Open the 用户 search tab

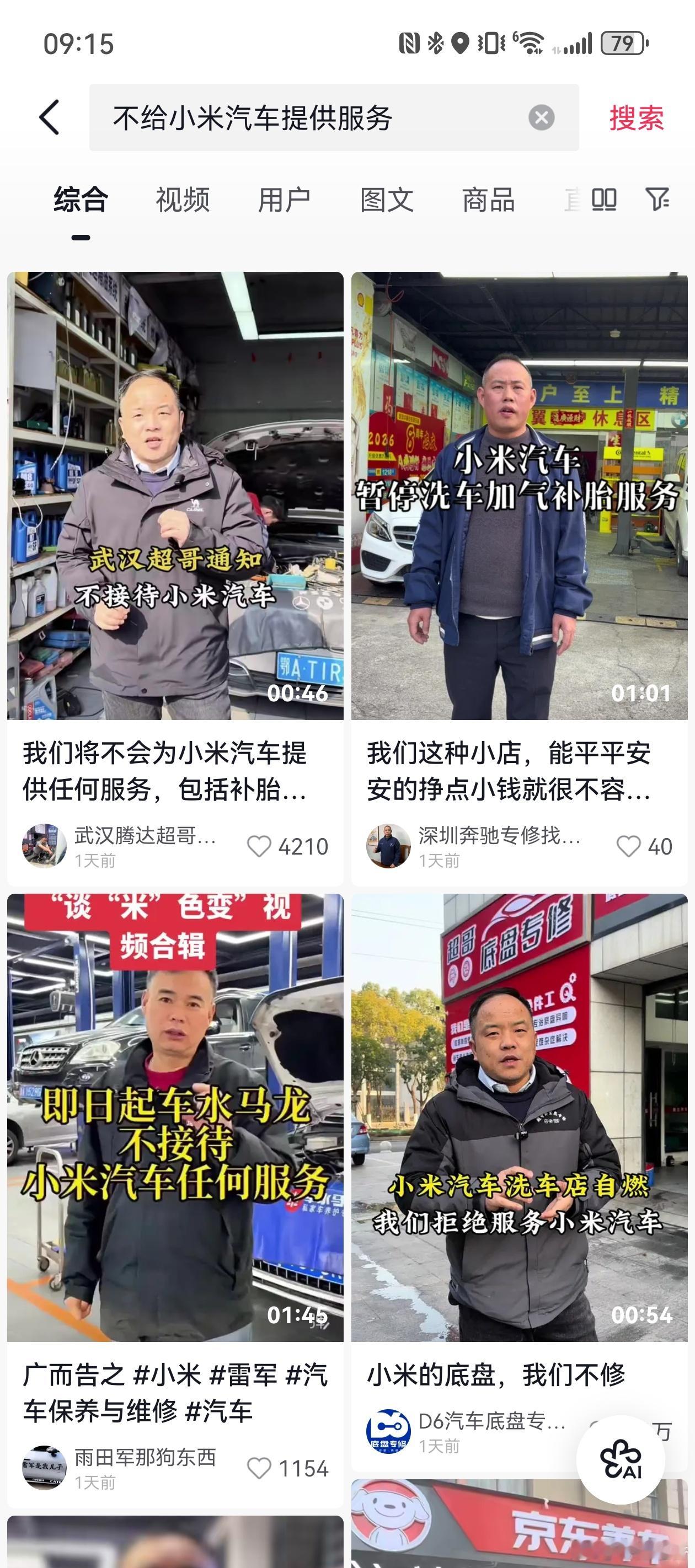[x=284, y=198]
